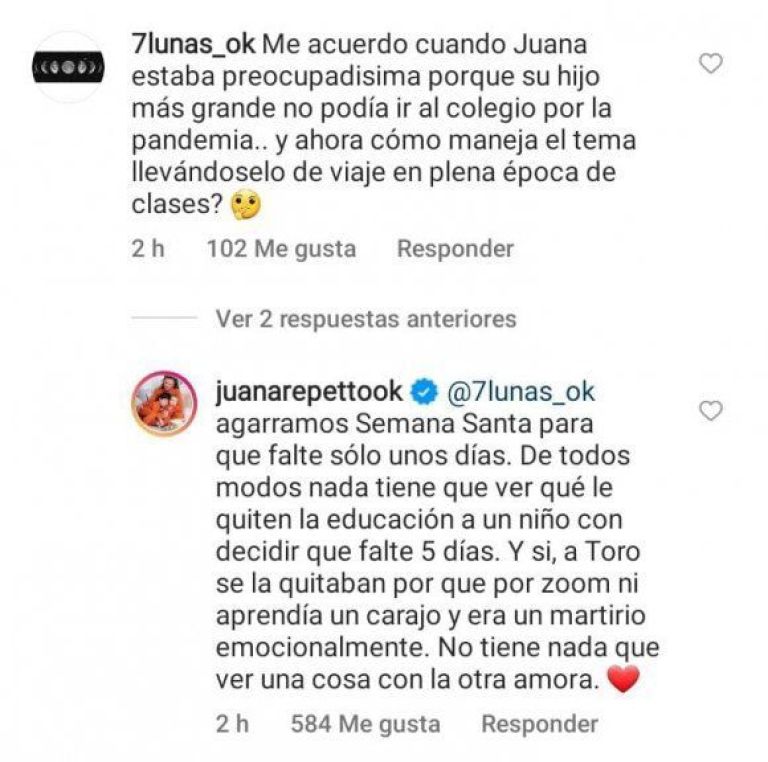View the 102 Me gusta likes list
This screenshot has width=768, height=762.
(281, 249)
